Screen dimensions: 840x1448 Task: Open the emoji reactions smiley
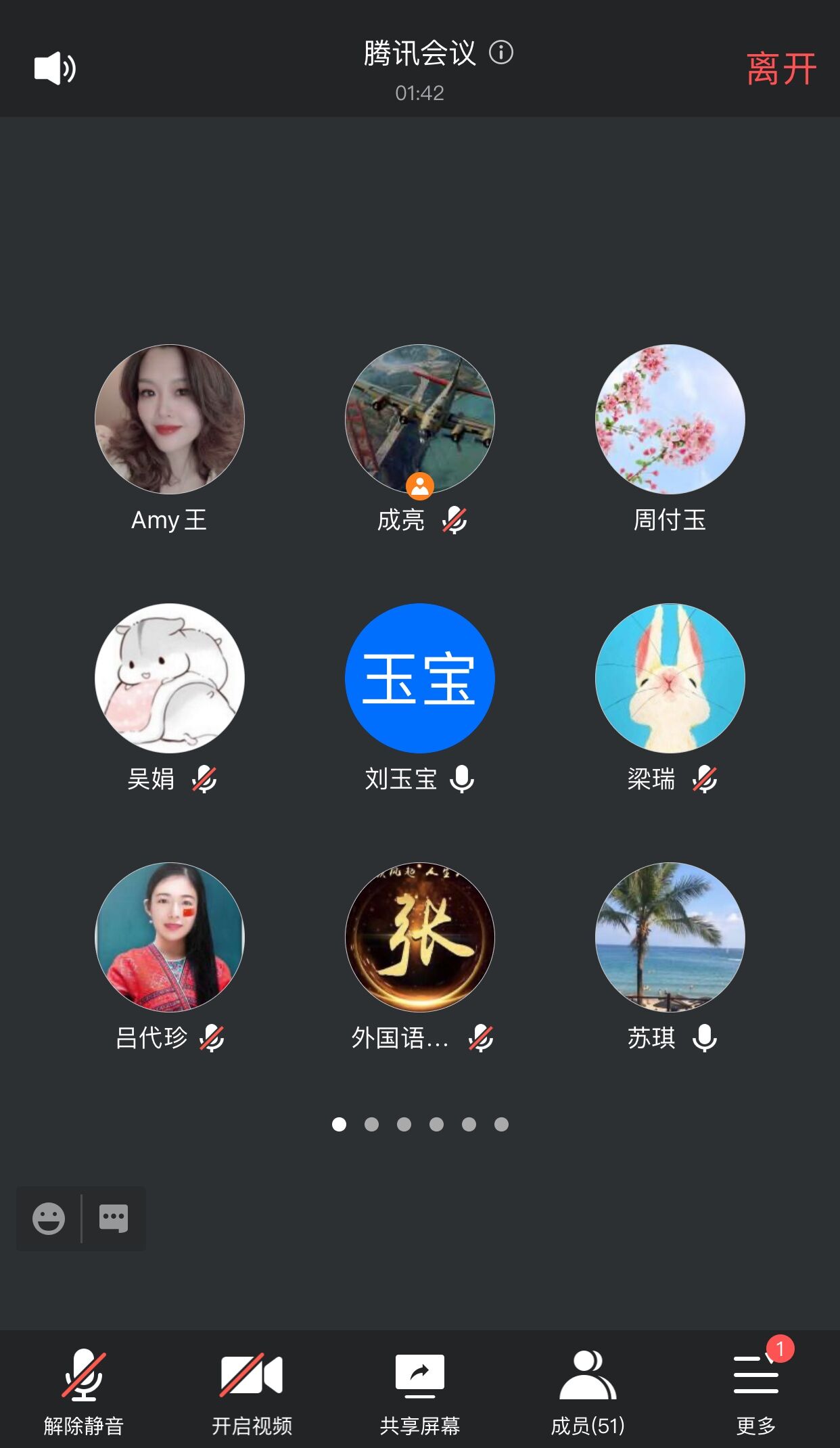49,1219
